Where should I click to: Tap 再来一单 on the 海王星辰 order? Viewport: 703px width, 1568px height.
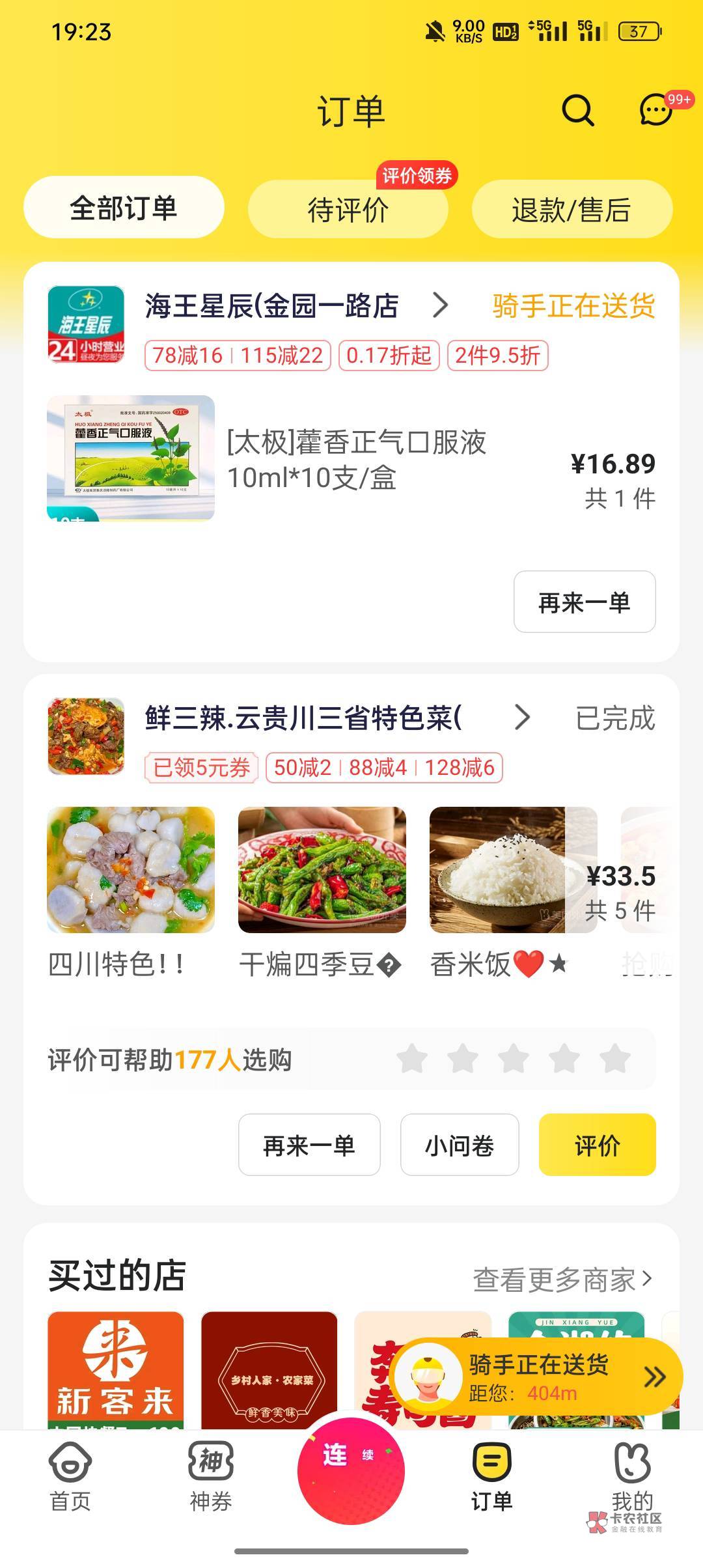coord(584,602)
